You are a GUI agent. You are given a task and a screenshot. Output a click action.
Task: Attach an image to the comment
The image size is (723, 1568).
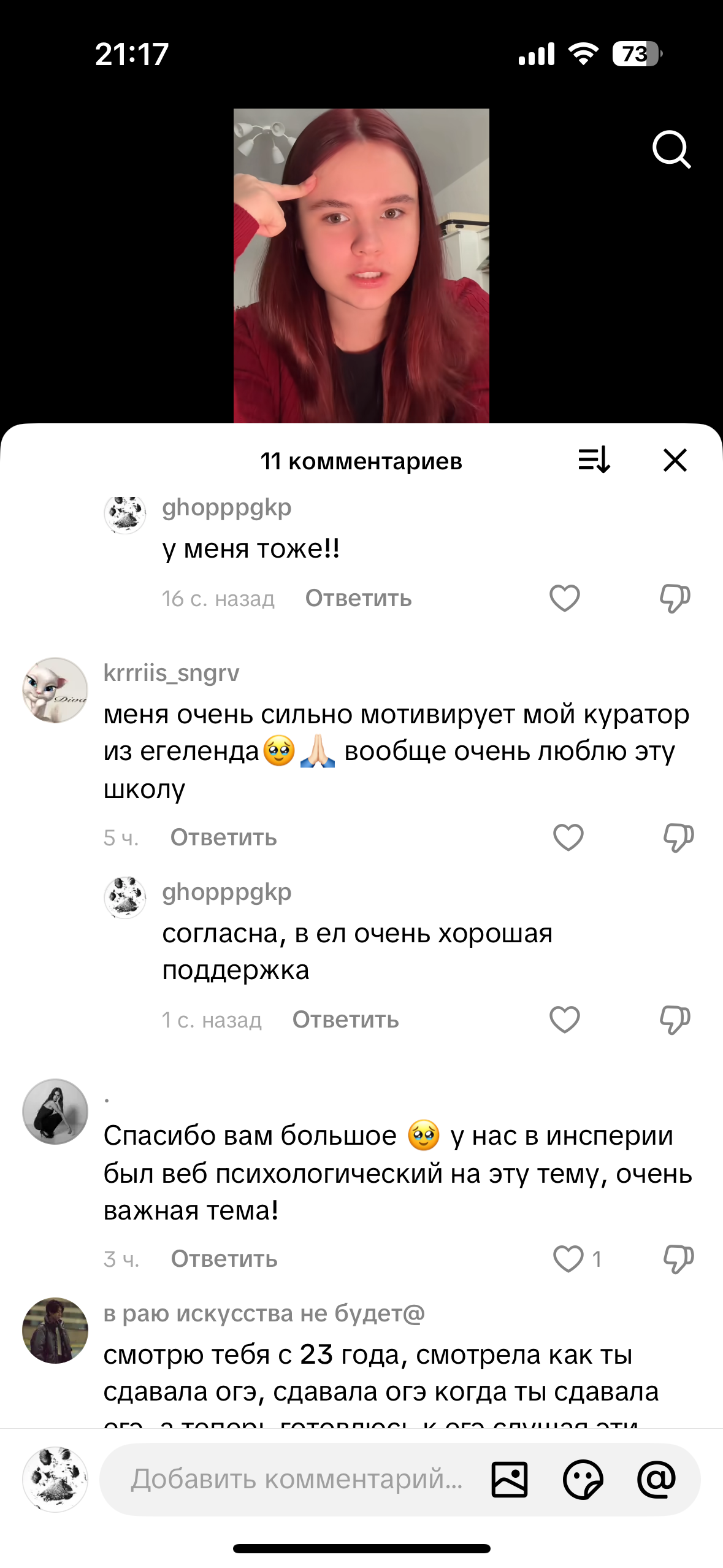coord(509,1479)
